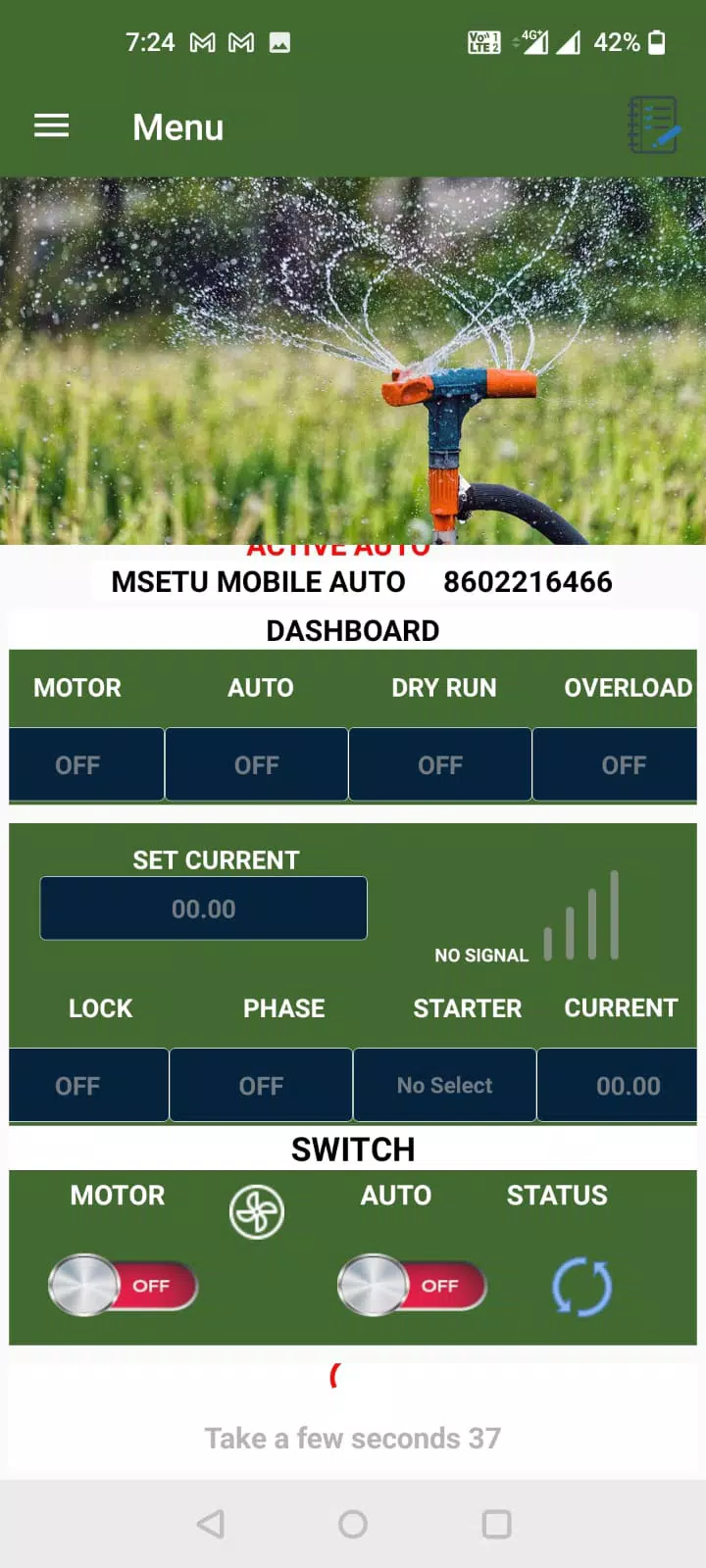Screen dimensions: 706x1568
Task: Toggle the MOTOR switch on
Action: 124,1285
